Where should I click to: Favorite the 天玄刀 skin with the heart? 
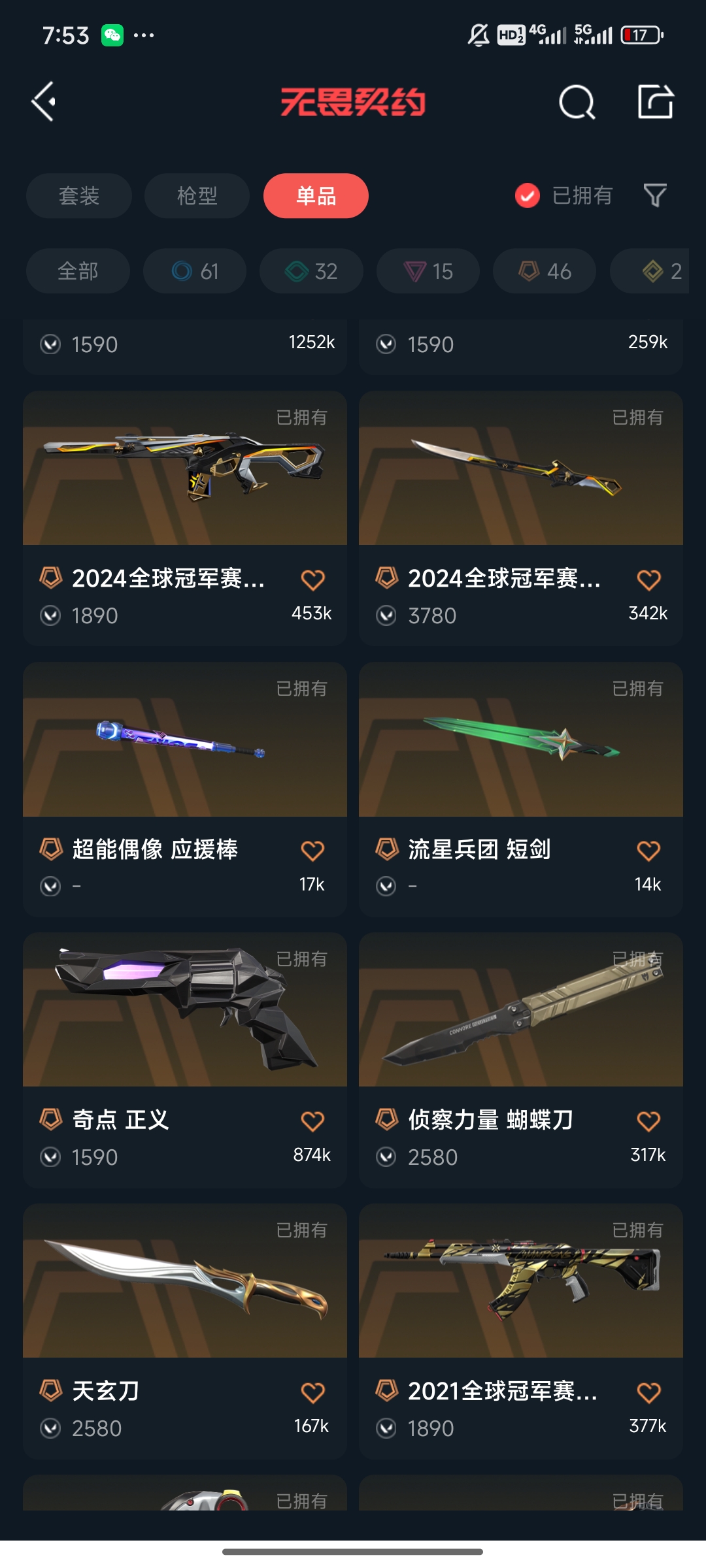pyautogui.click(x=312, y=1392)
